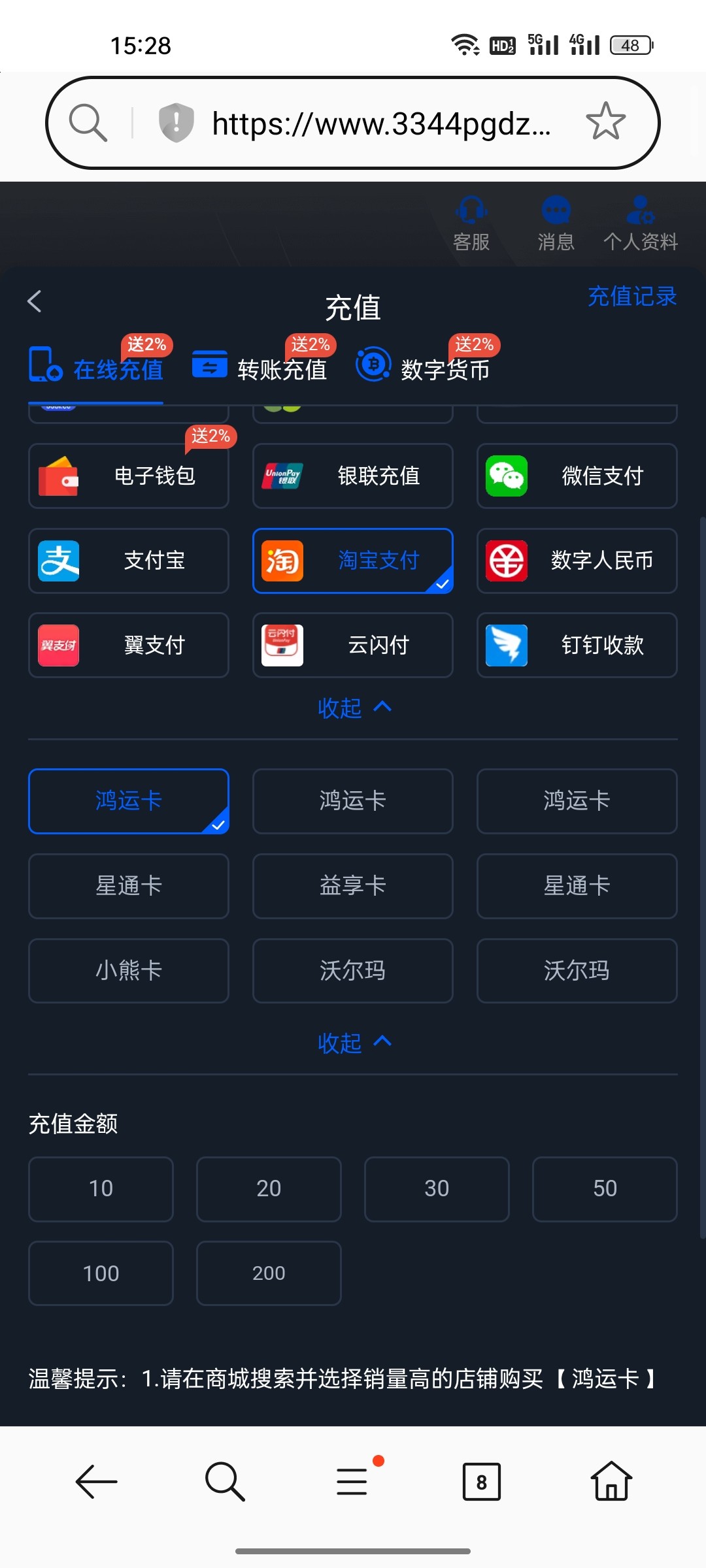
Task: Select the 小熊卡 card option
Action: click(129, 970)
